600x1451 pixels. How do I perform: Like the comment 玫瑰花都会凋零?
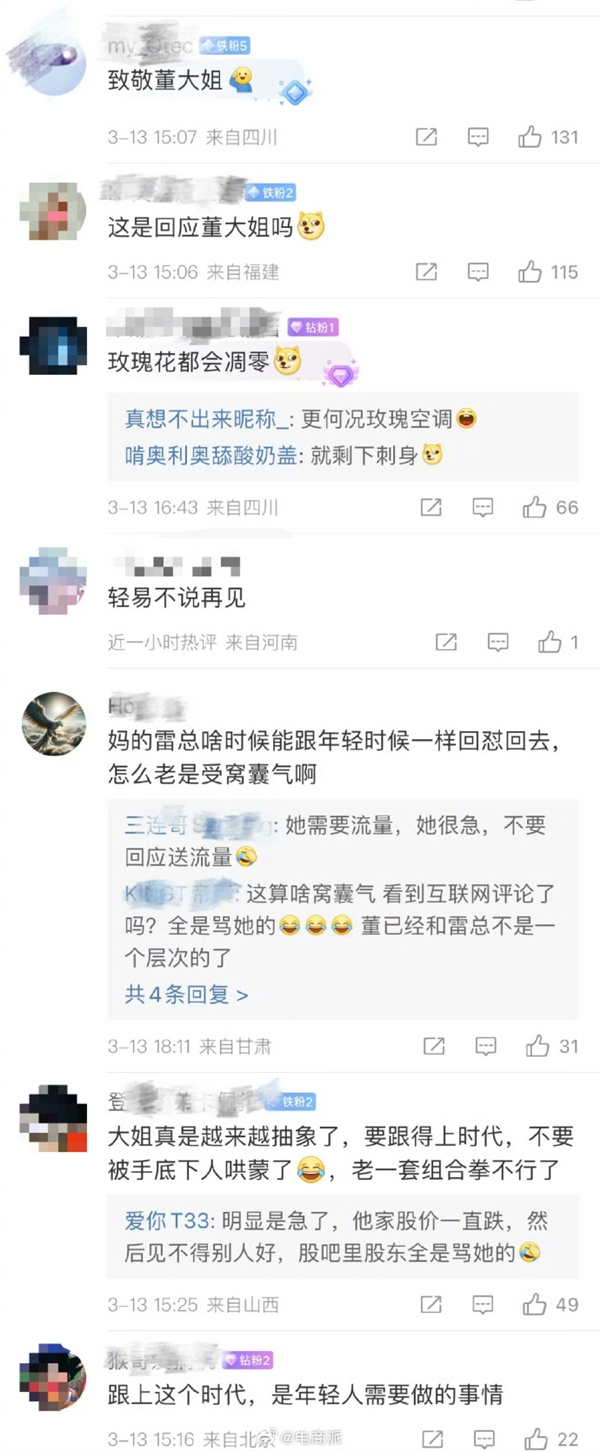534,507
